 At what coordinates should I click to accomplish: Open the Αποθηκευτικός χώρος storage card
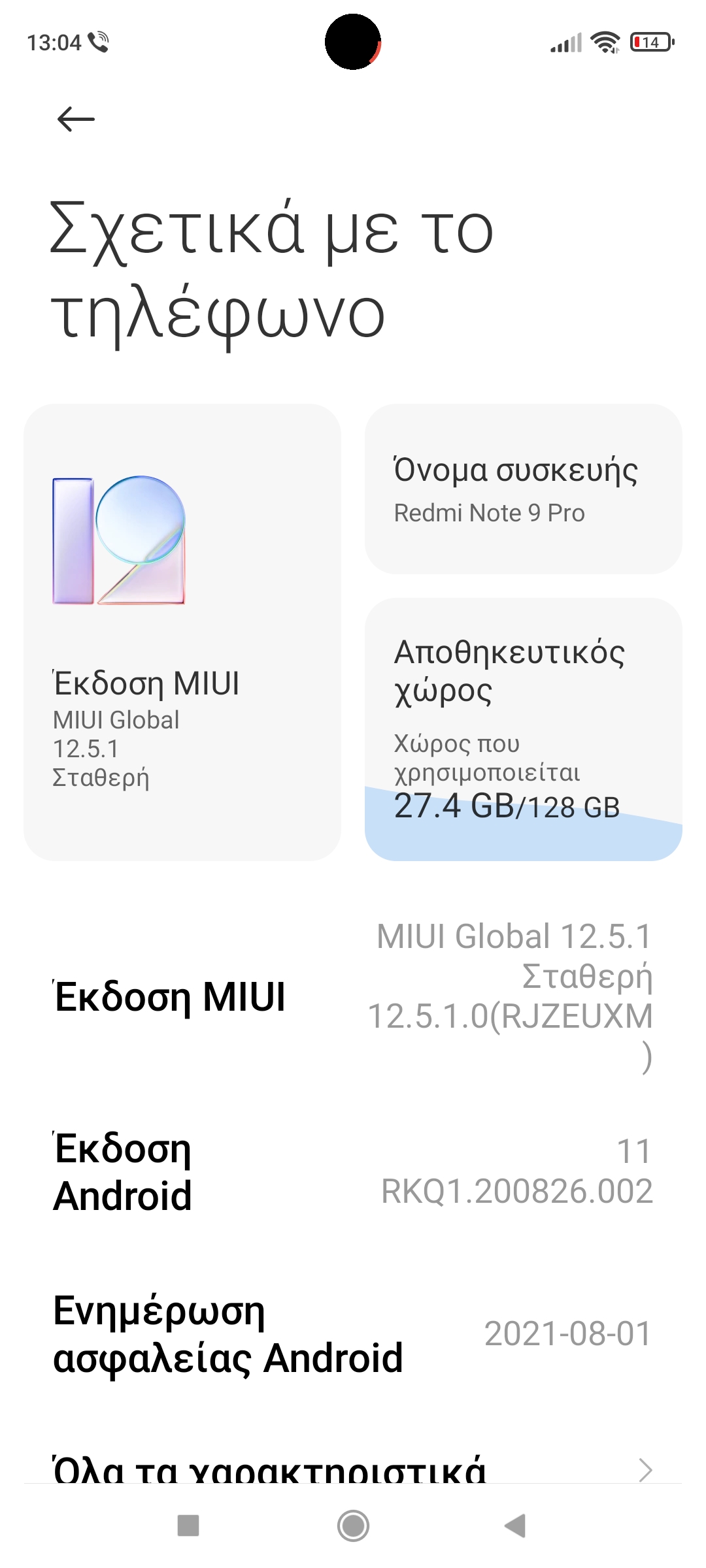click(523, 729)
